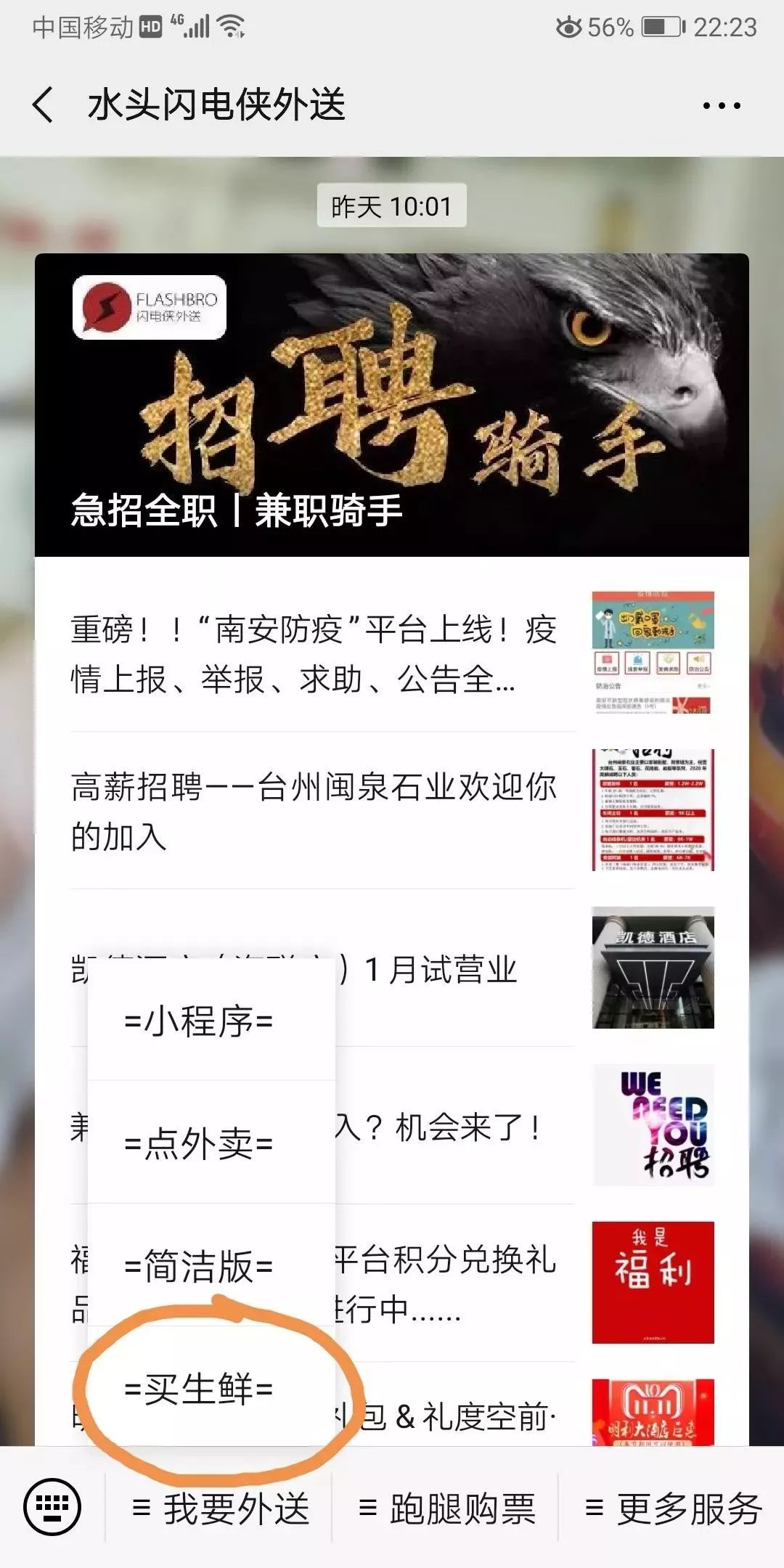
Task: Go back from 水头闪电侠外送 chat
Action: coord(44,105)
